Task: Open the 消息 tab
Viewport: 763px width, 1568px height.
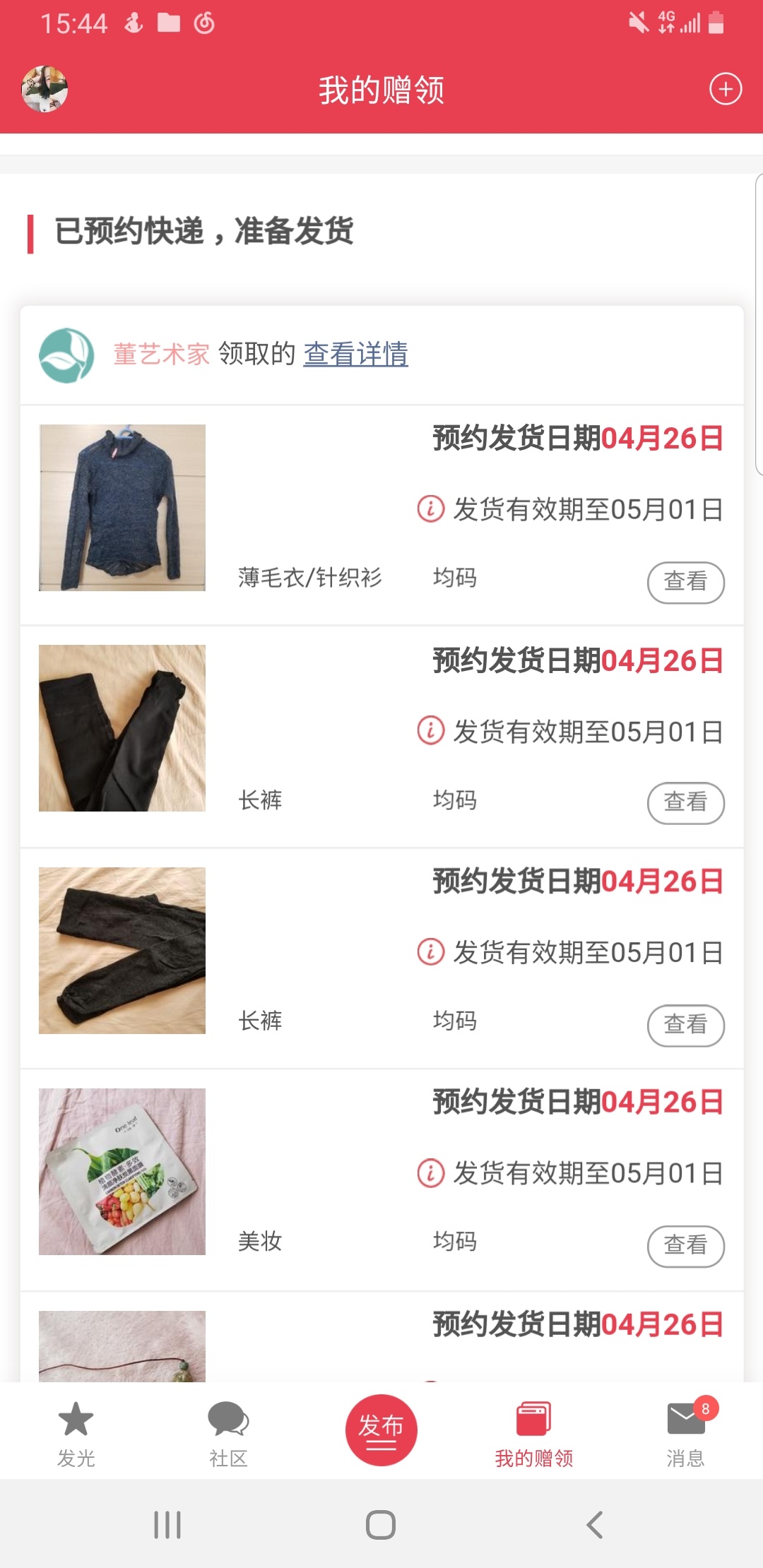Action: (685, 1434)
